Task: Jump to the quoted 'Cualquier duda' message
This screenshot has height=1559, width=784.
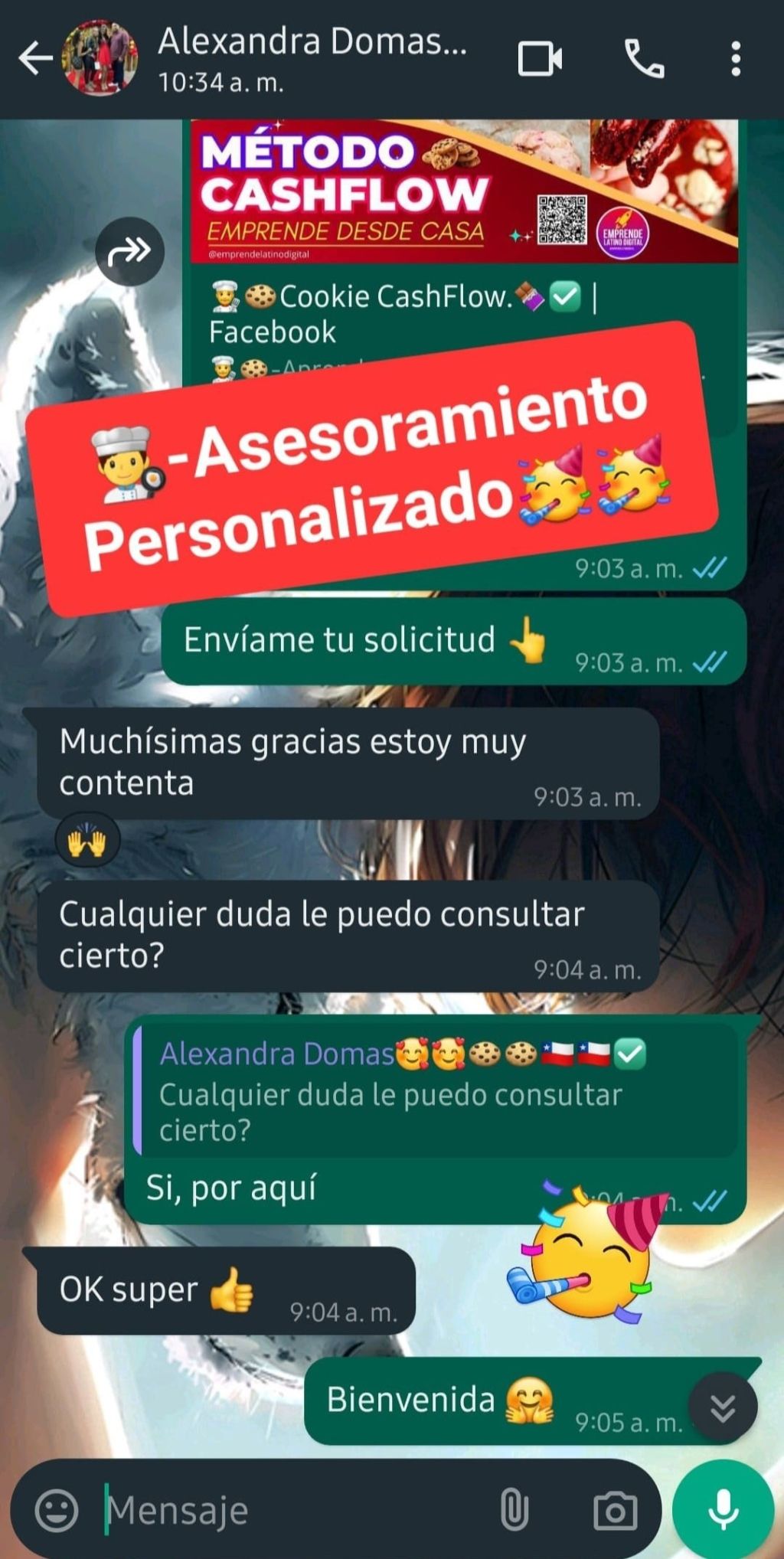Action: tap(435, 1091)
